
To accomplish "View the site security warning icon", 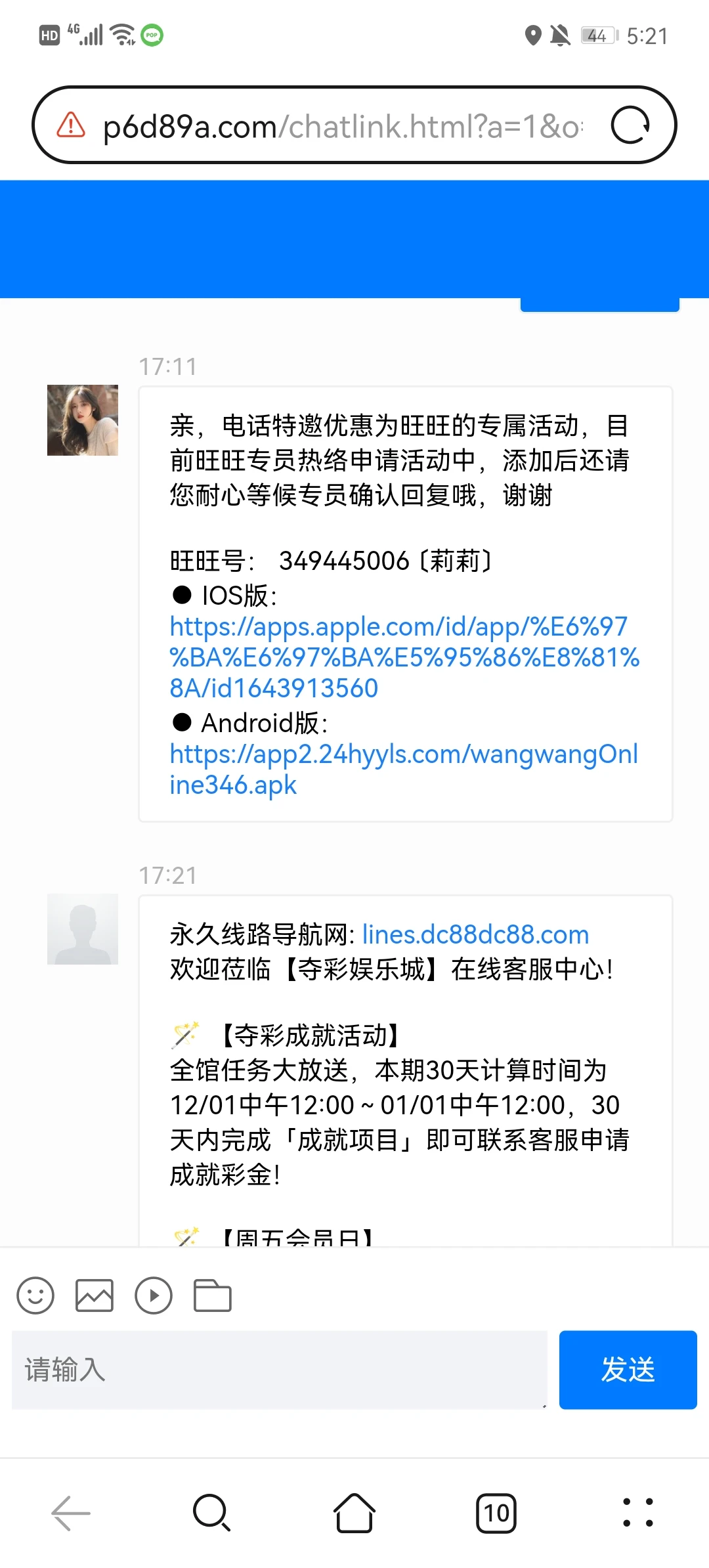I will [x=71, y=125].
